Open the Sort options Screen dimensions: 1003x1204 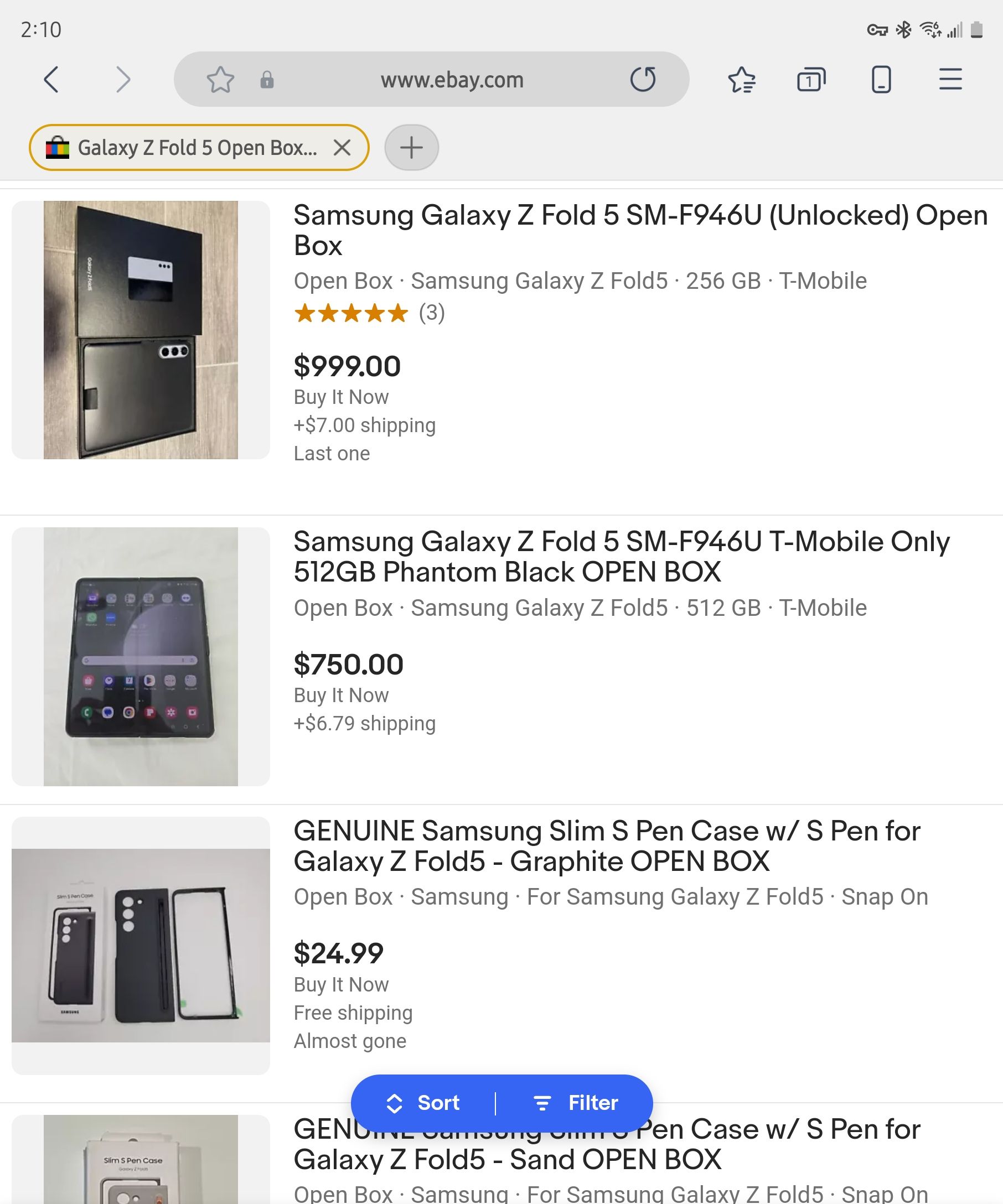[425, 1103]
